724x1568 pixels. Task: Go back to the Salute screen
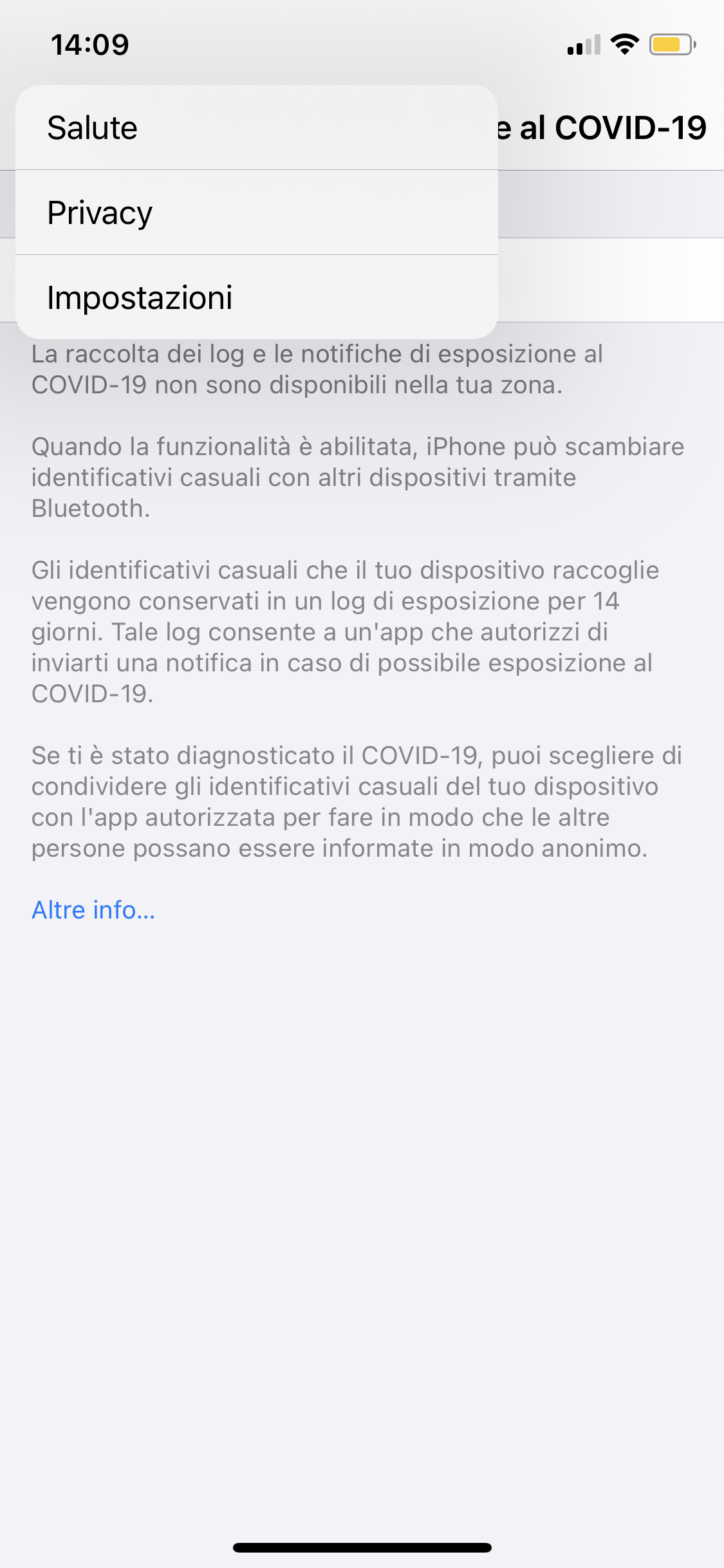pyautogui.click(x=256, y=127)
